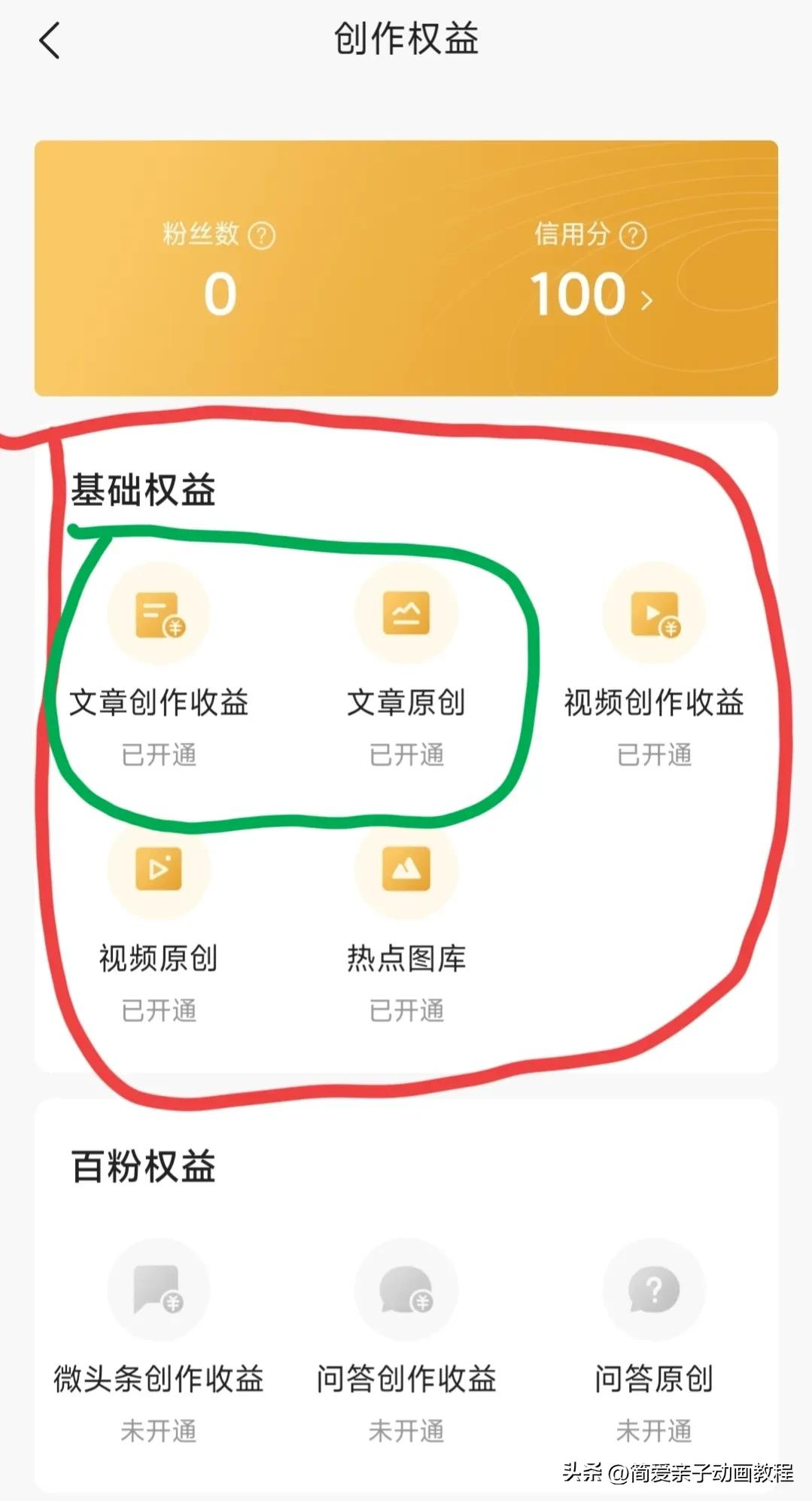Toggle 已开通 status under 文章原创
Viewport: 812px width, 1501px height.
[406, 757]
